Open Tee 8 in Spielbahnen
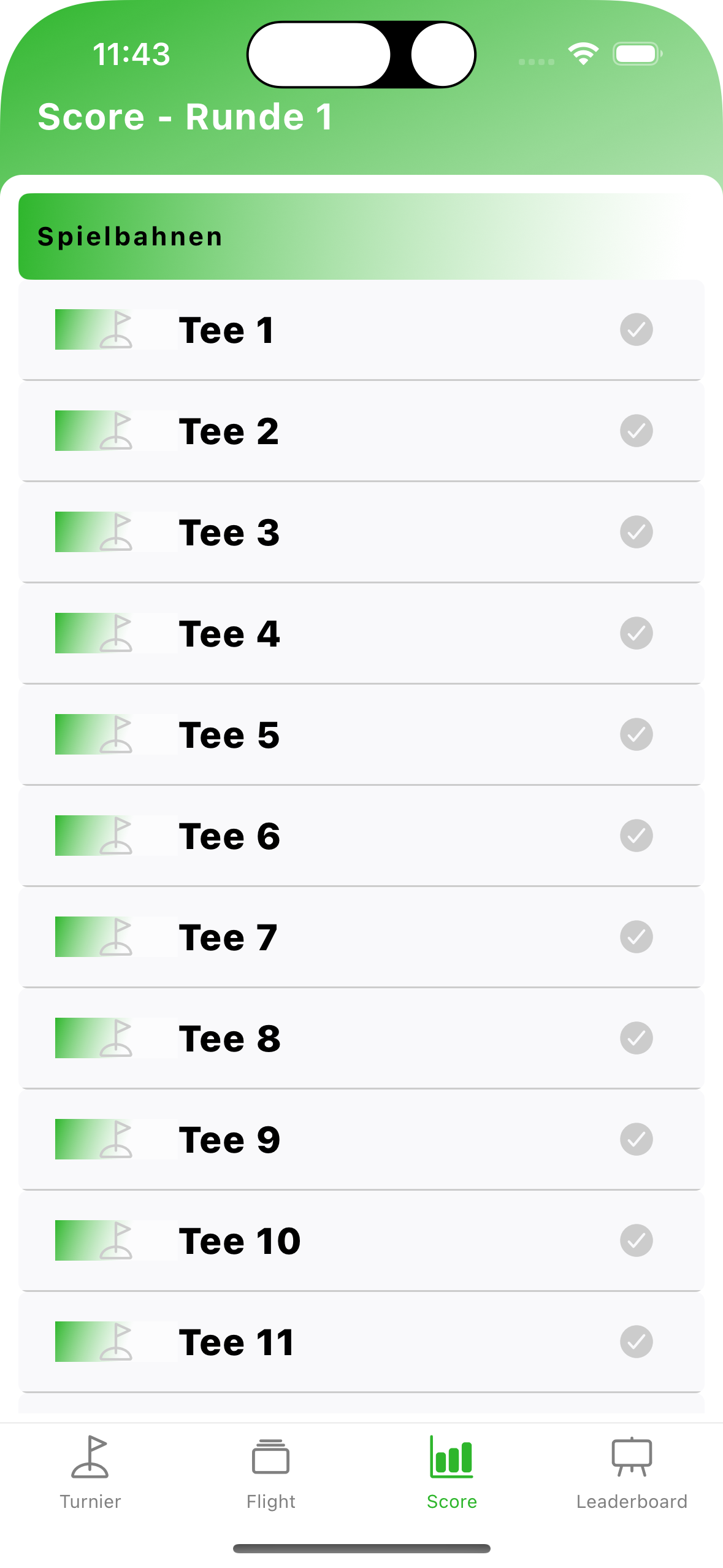This screenshot has width=723, height=1568. coord(361,1039)
